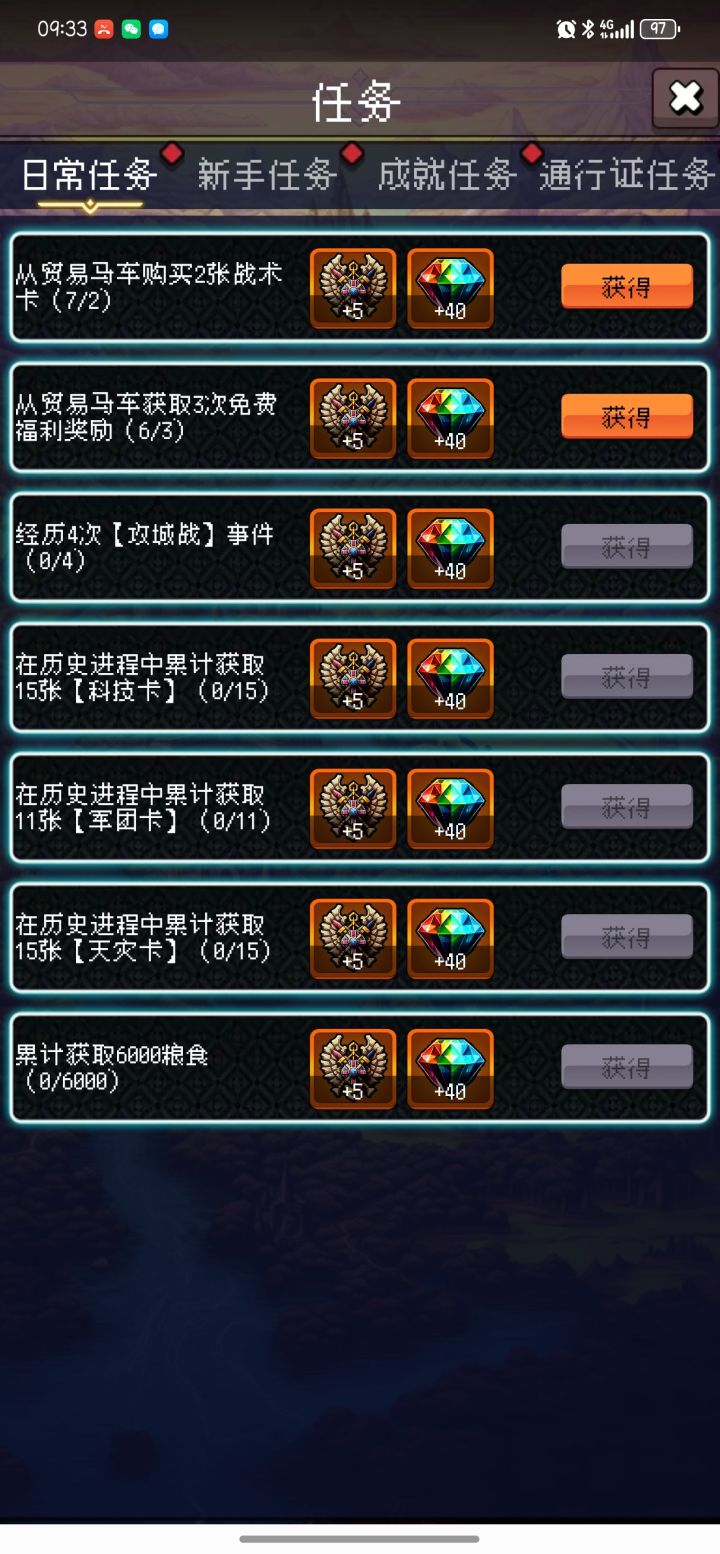Claim the trade cart purchase task reward

(x=626, y=286)
